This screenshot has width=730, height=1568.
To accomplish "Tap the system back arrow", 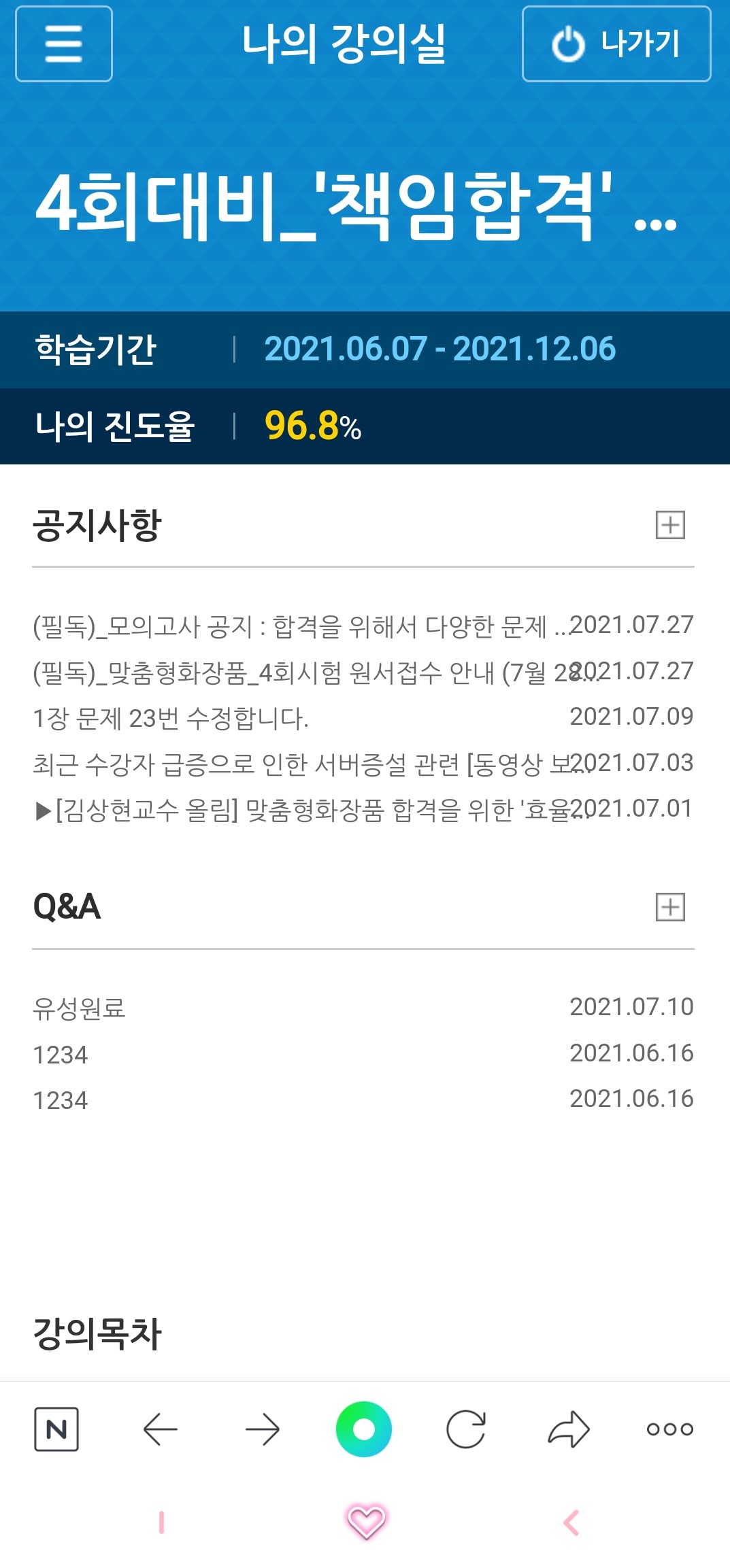I will tap(571, 1522).
